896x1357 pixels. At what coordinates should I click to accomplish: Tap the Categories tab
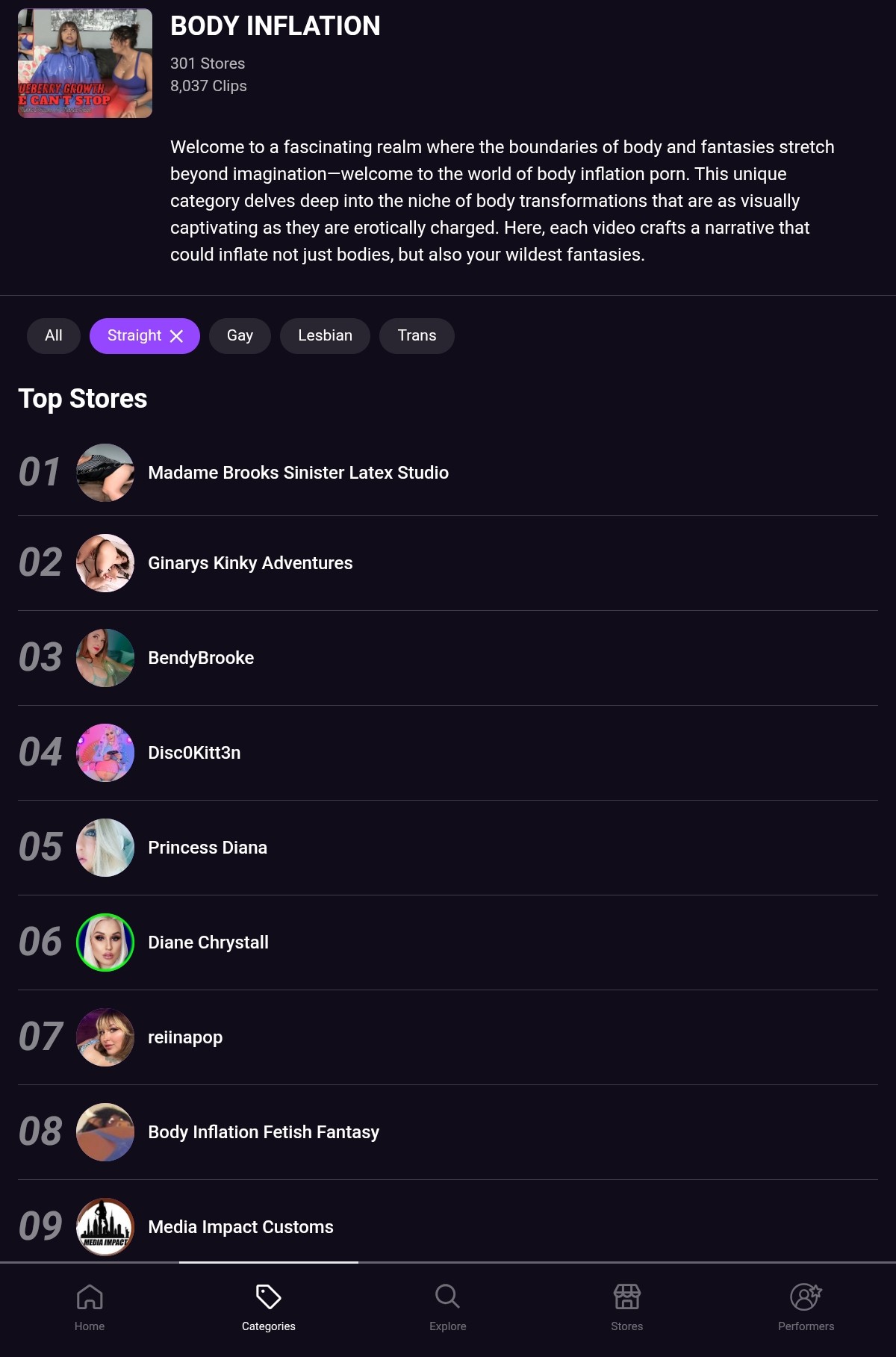[x=269, y=1307]
